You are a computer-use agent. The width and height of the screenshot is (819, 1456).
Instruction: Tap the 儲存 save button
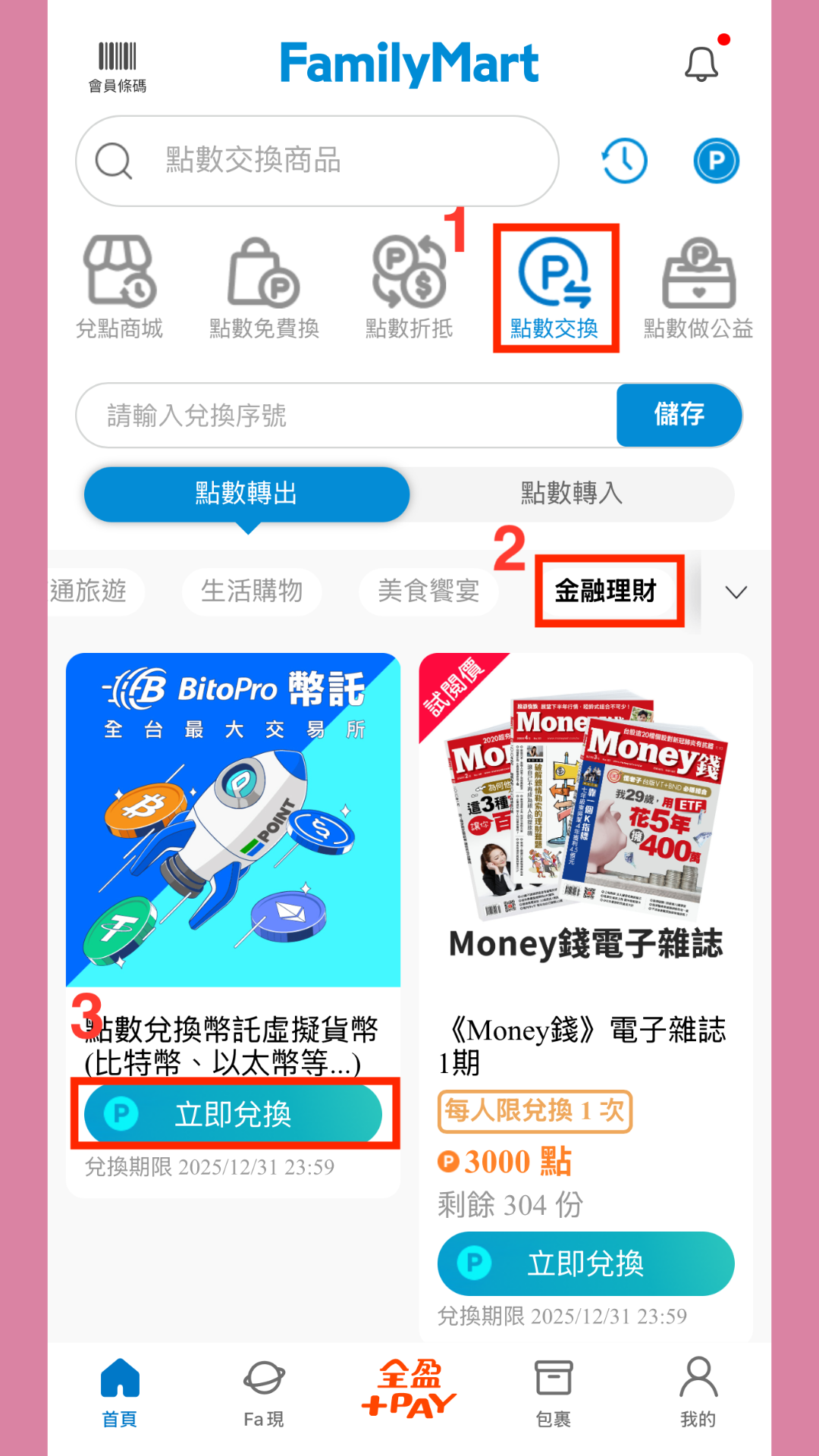point(679,415)
